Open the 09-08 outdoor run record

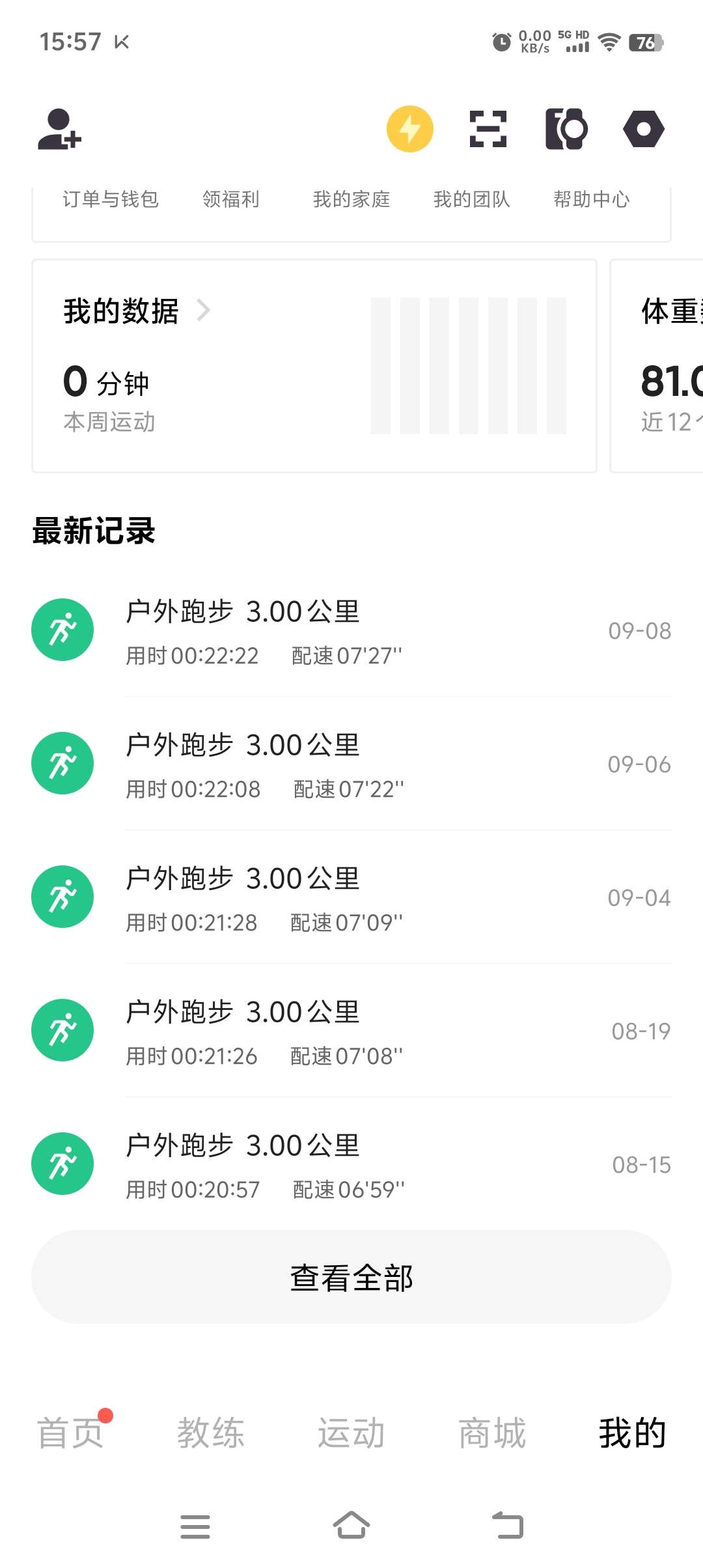[351, 631]
